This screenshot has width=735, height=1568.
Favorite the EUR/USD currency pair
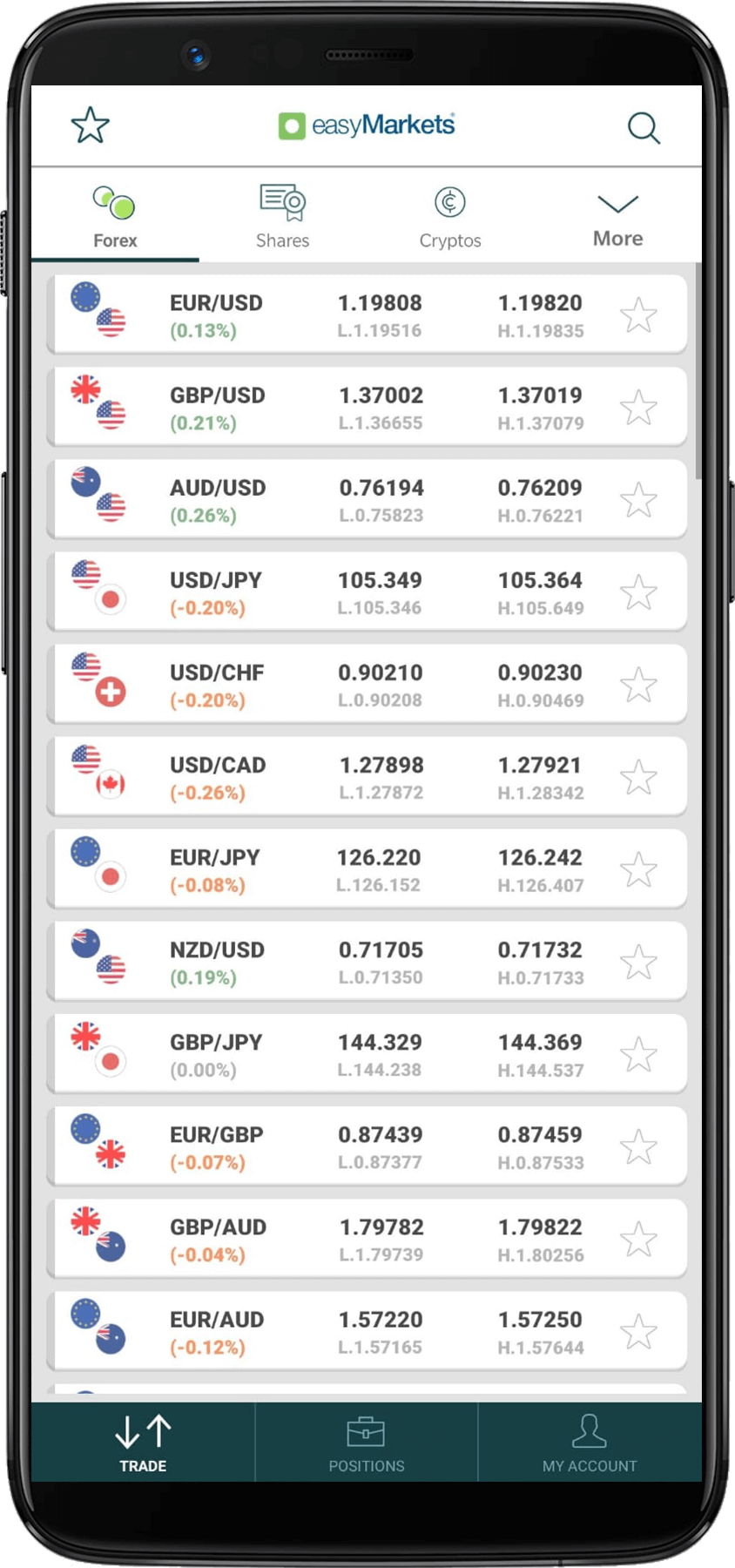point(640,314)
